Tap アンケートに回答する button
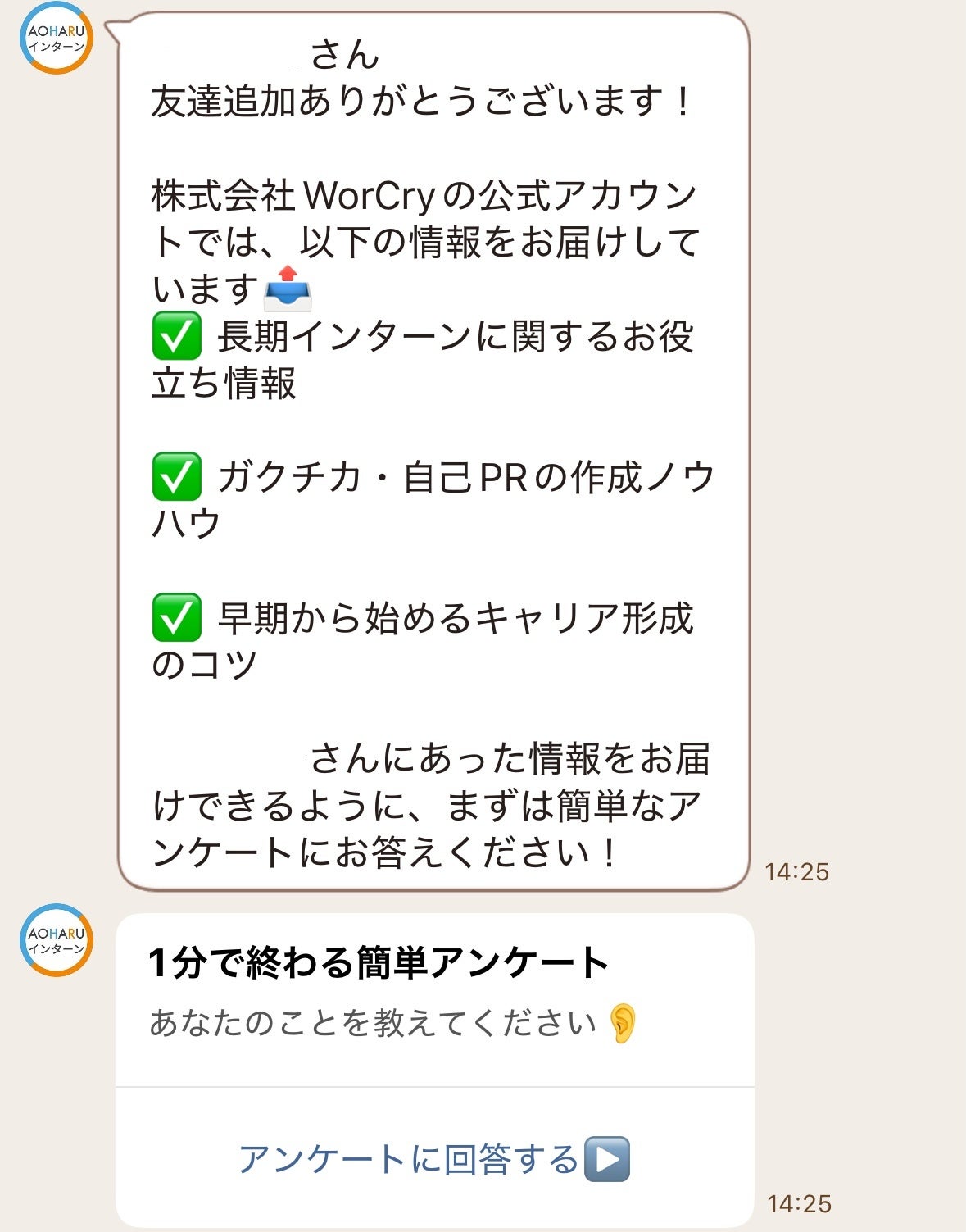The image size is (966, 1232). tap(434, 1159)
